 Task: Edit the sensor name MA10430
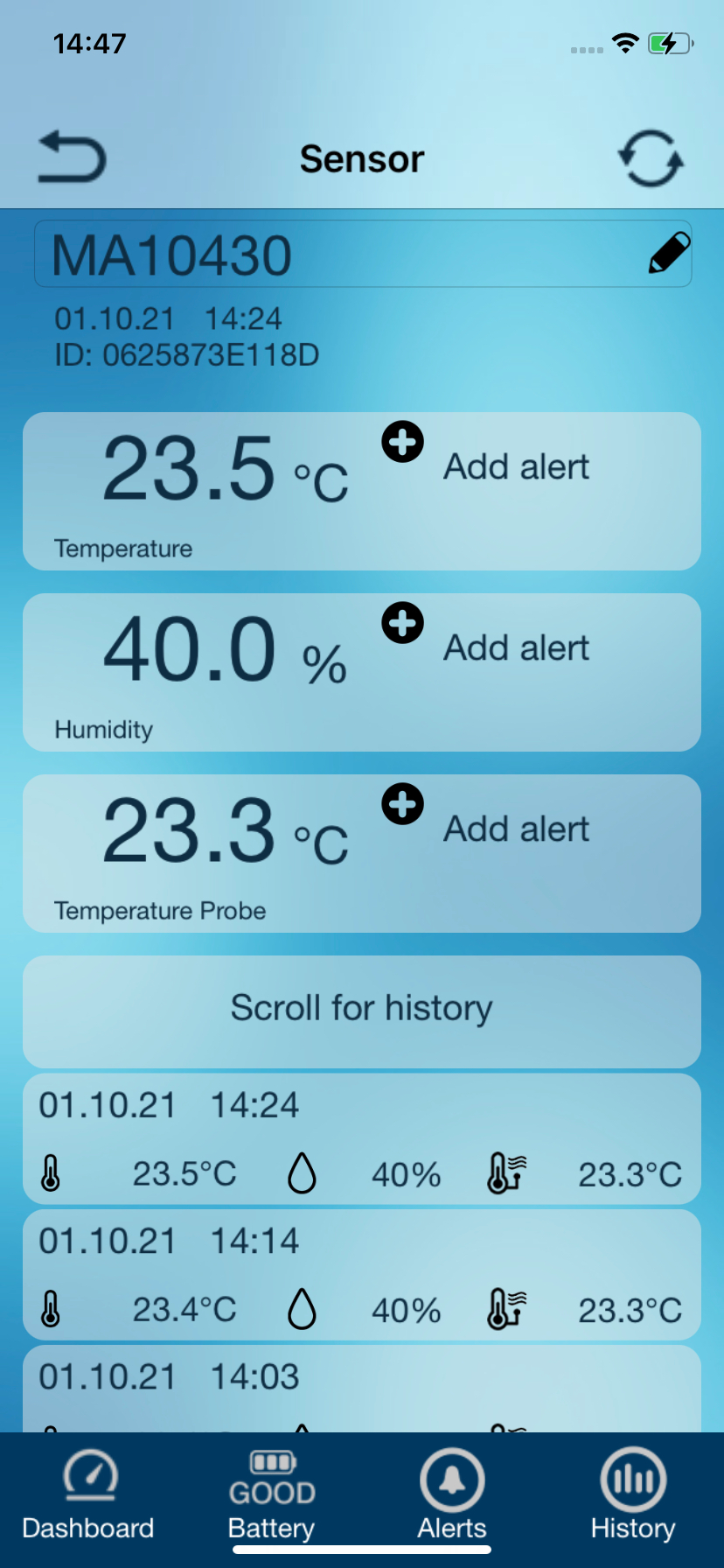[x=669, y=254]
